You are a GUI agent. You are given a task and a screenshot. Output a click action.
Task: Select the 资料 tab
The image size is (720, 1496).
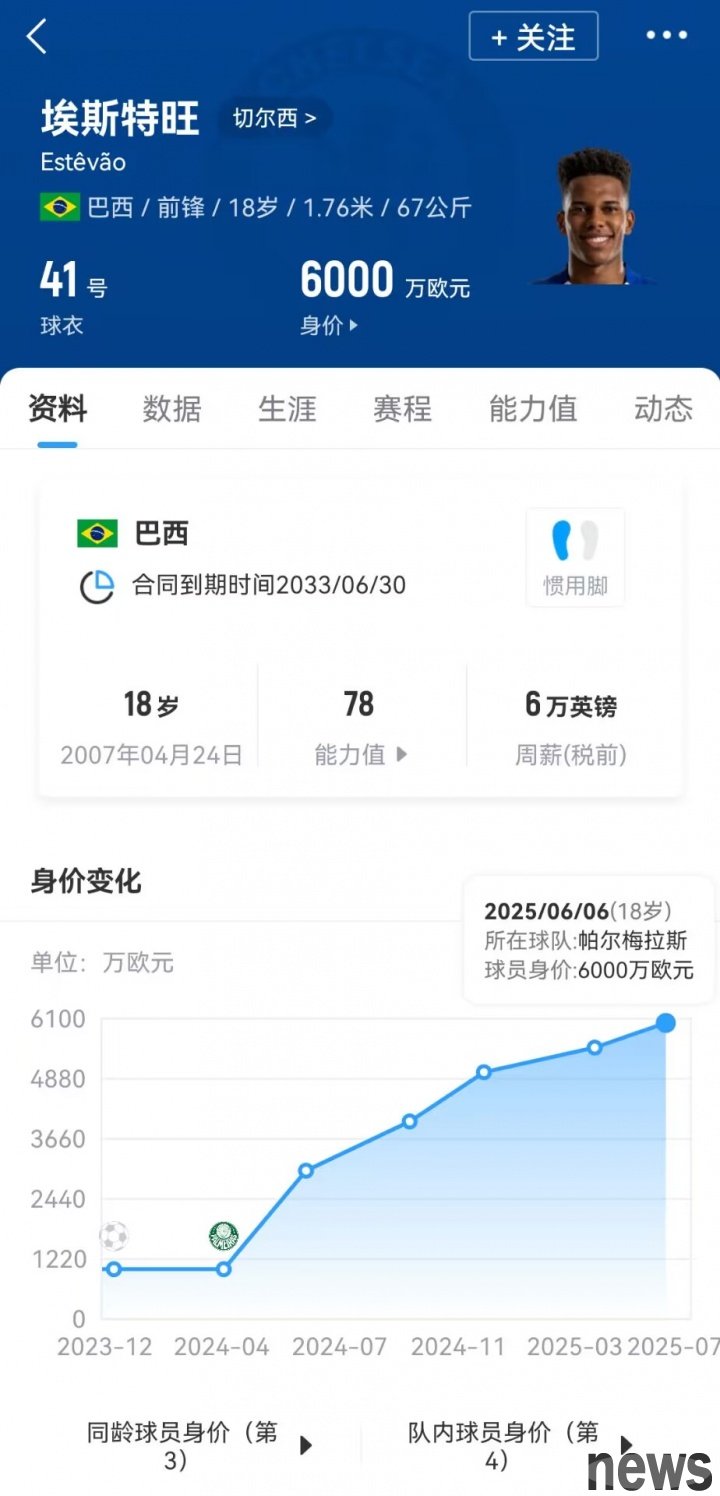tap(58, 409)
